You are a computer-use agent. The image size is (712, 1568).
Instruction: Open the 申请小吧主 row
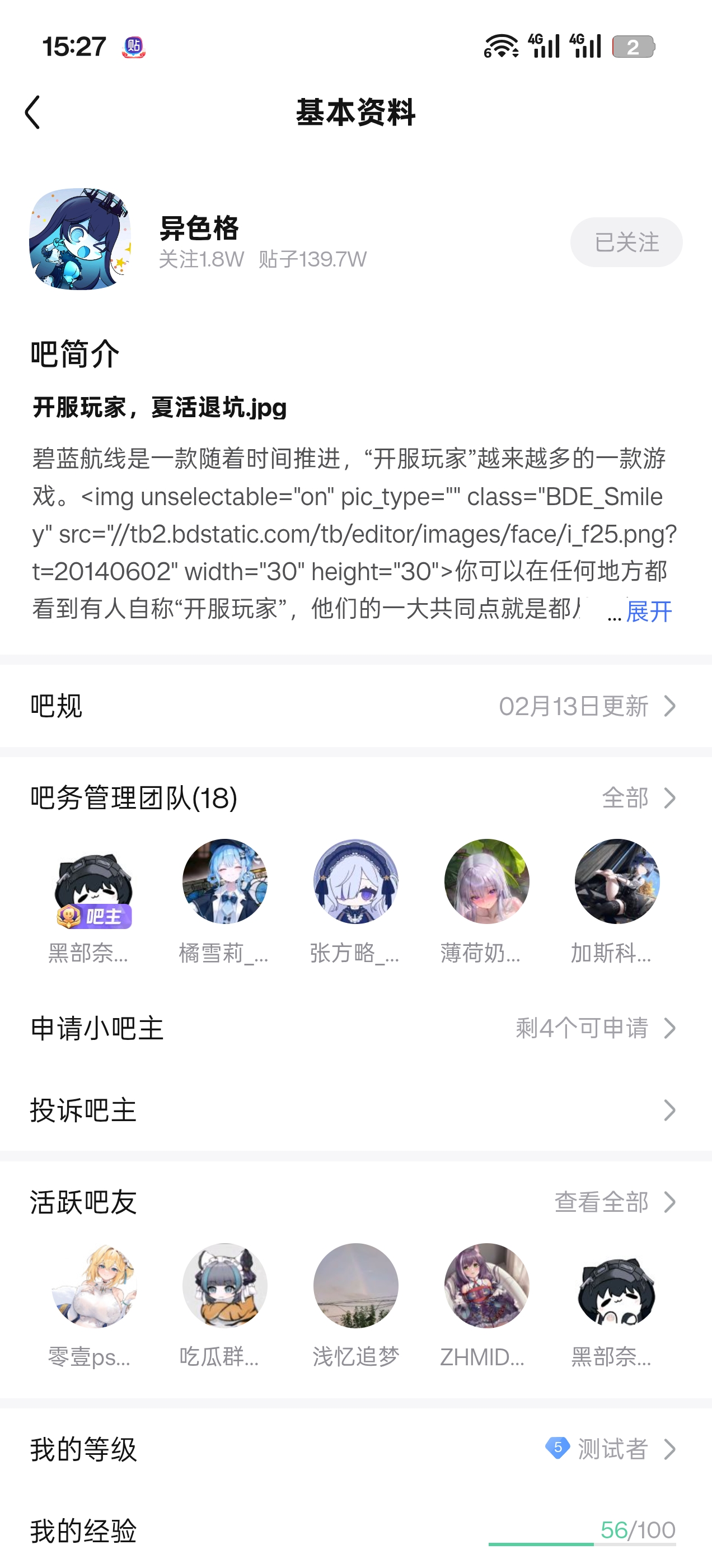point(356,1028)
